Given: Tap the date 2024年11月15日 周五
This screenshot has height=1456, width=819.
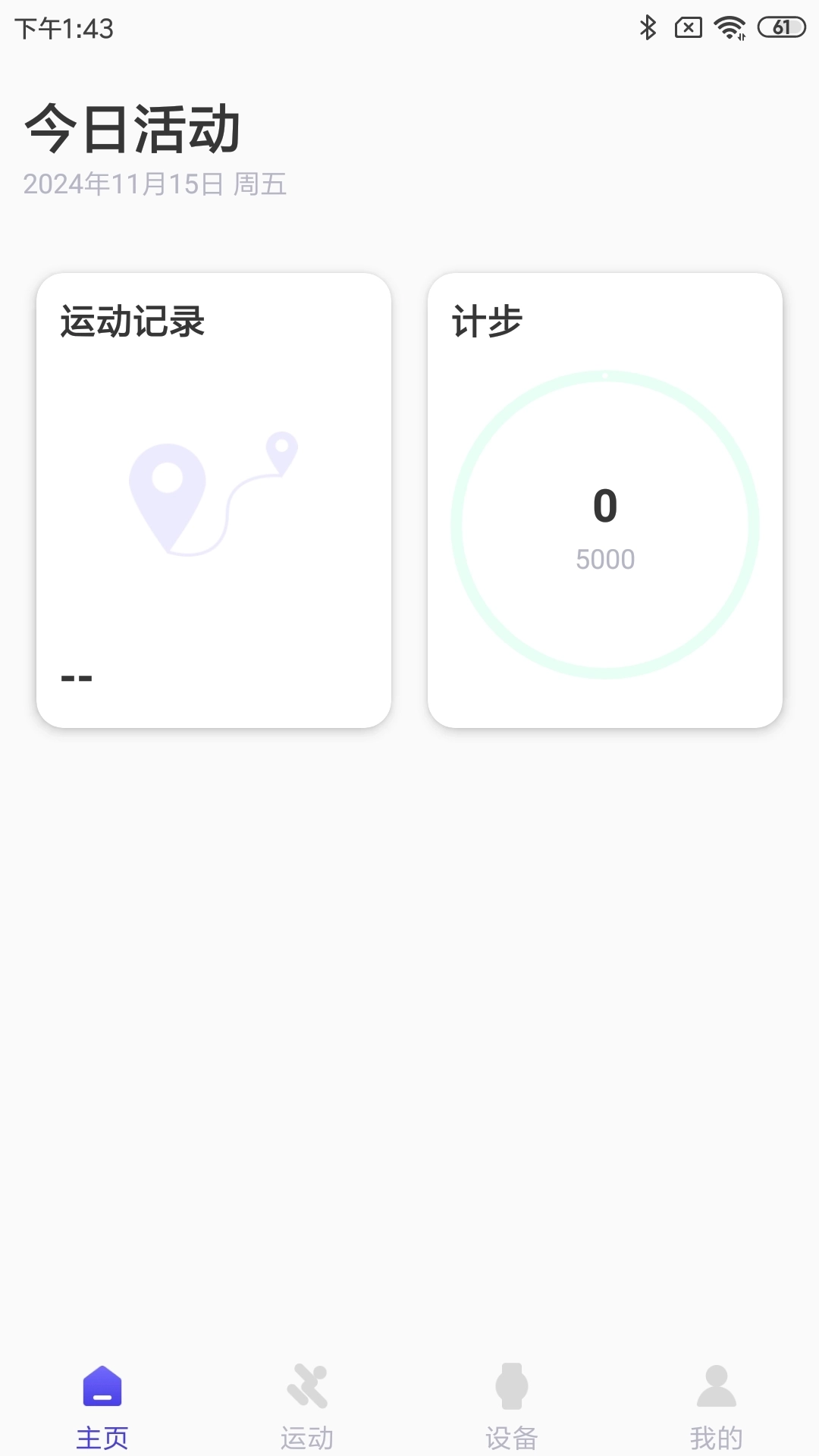Looking at the screenshot, I should click(154, 184).
